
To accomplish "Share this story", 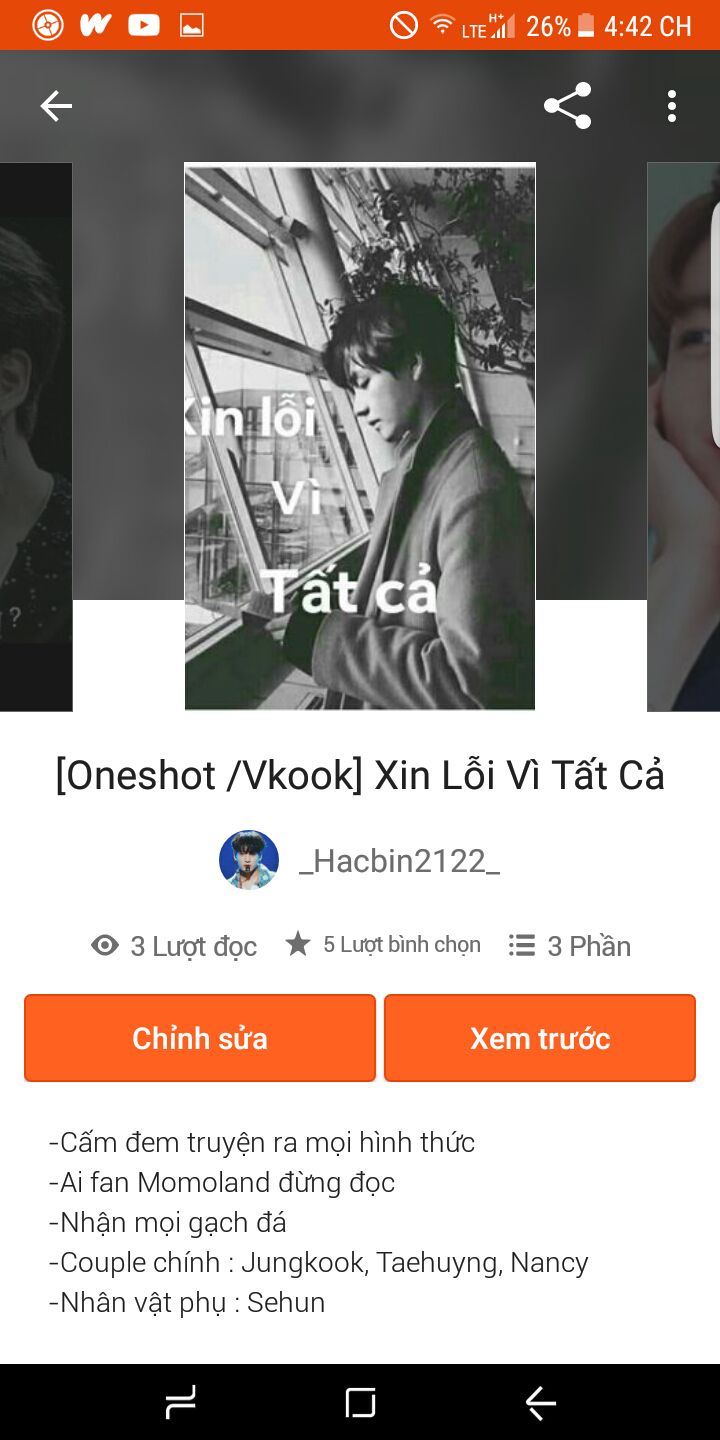I will pos(567,106).
